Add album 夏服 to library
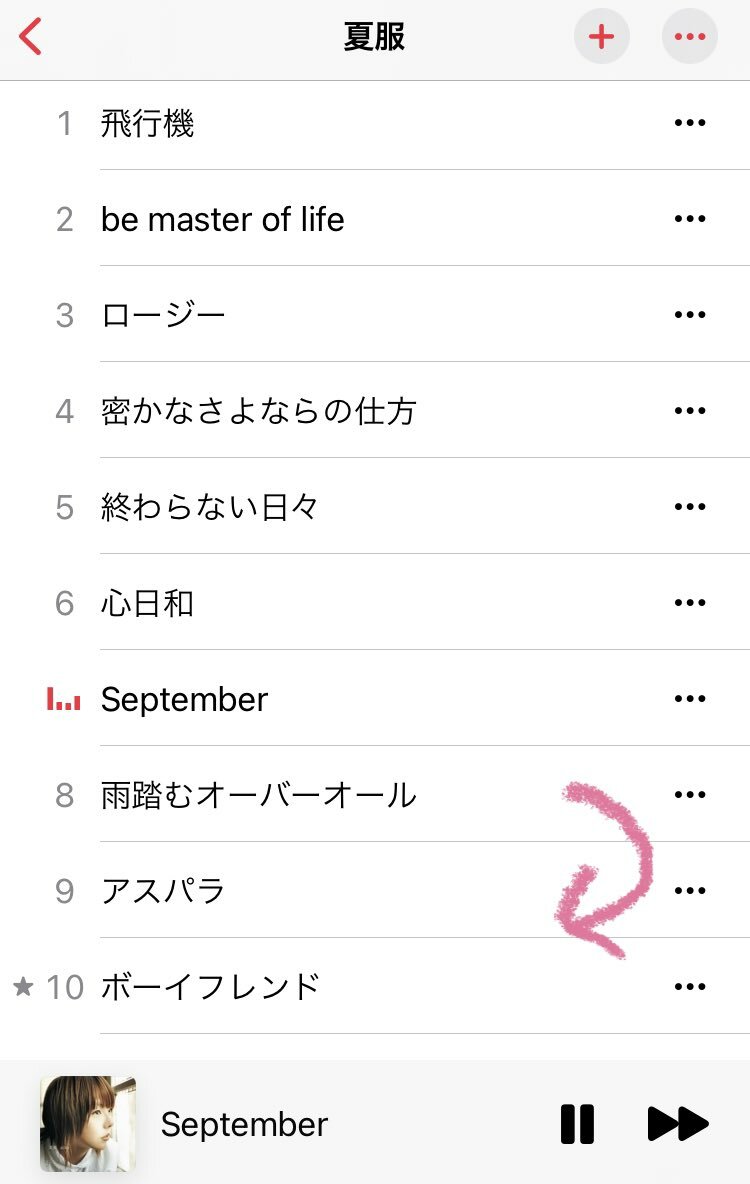Image resolution: width=750 pixels, height=1184 pixels. [601, 38]
